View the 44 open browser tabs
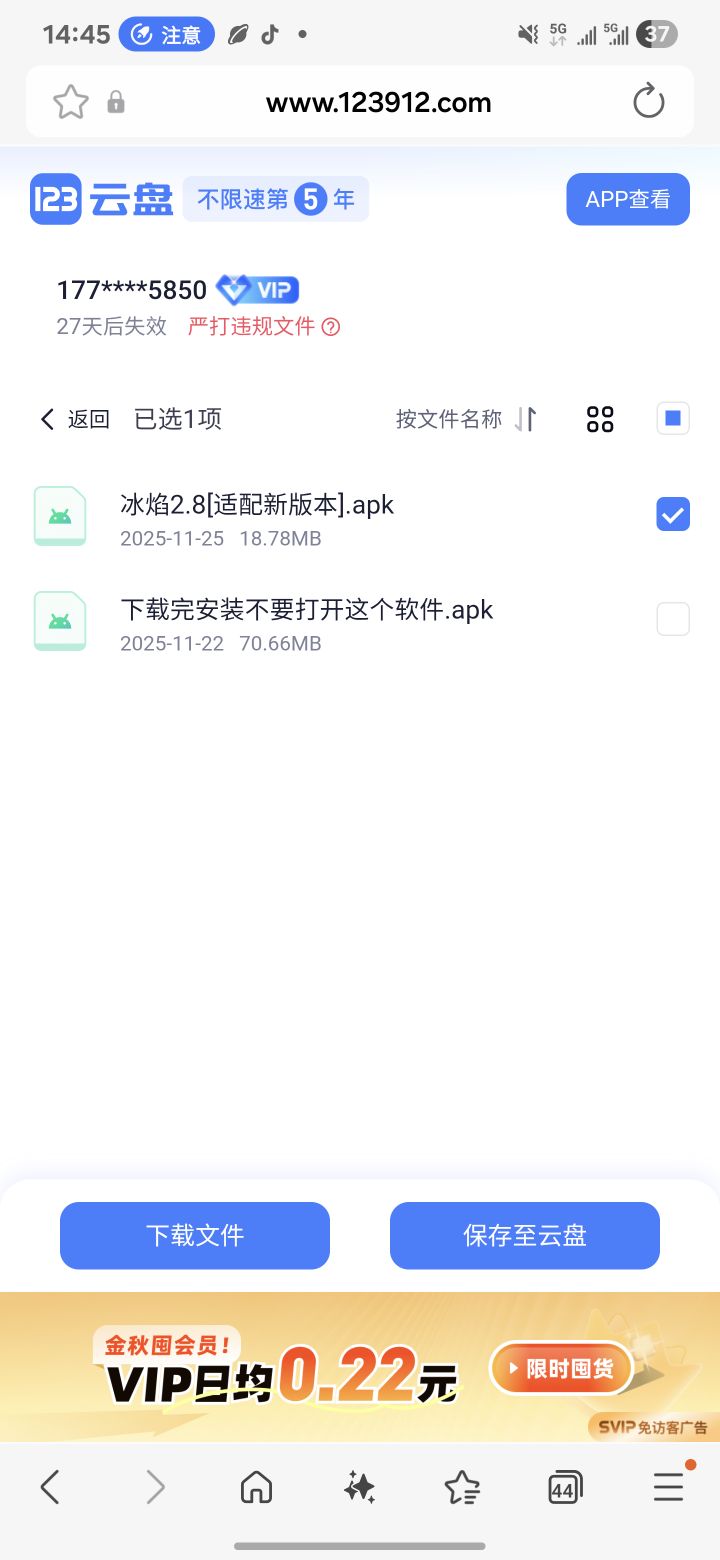The height and width of the screenshot is (1560, 720). (x=565, y=1488)
